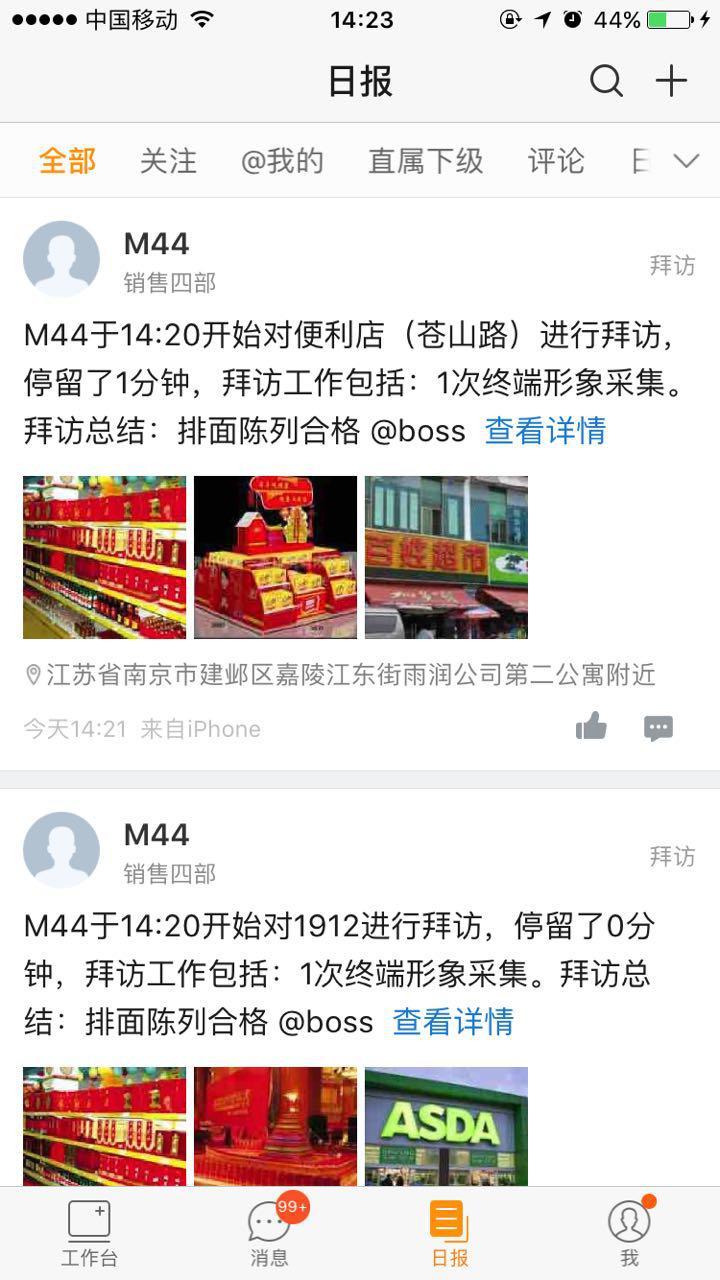The image size is (720, 1280).
Task: Switch to the 关注 tab
Action: tap(168, 161)
